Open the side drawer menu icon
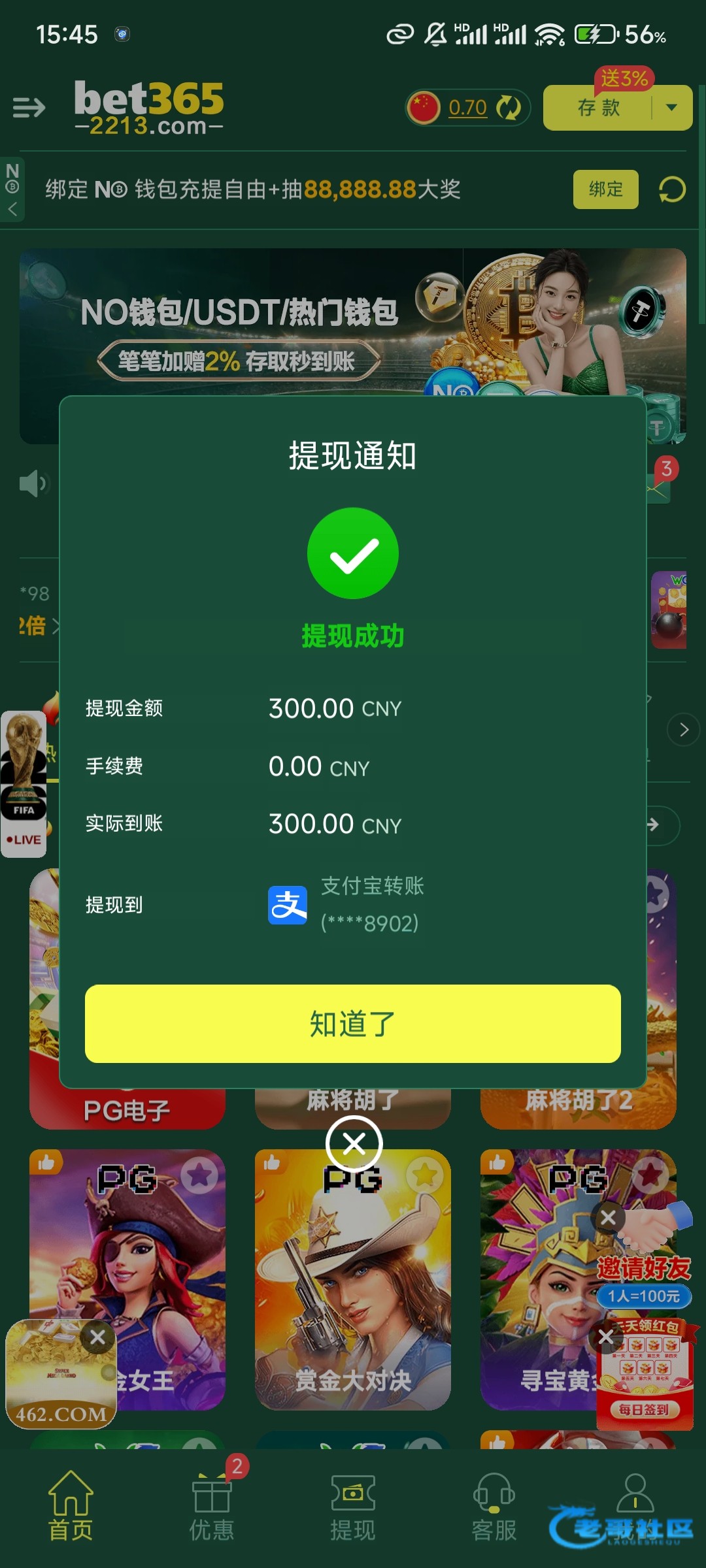Viewport: 706px width, 1568px height. coord(29,107)
